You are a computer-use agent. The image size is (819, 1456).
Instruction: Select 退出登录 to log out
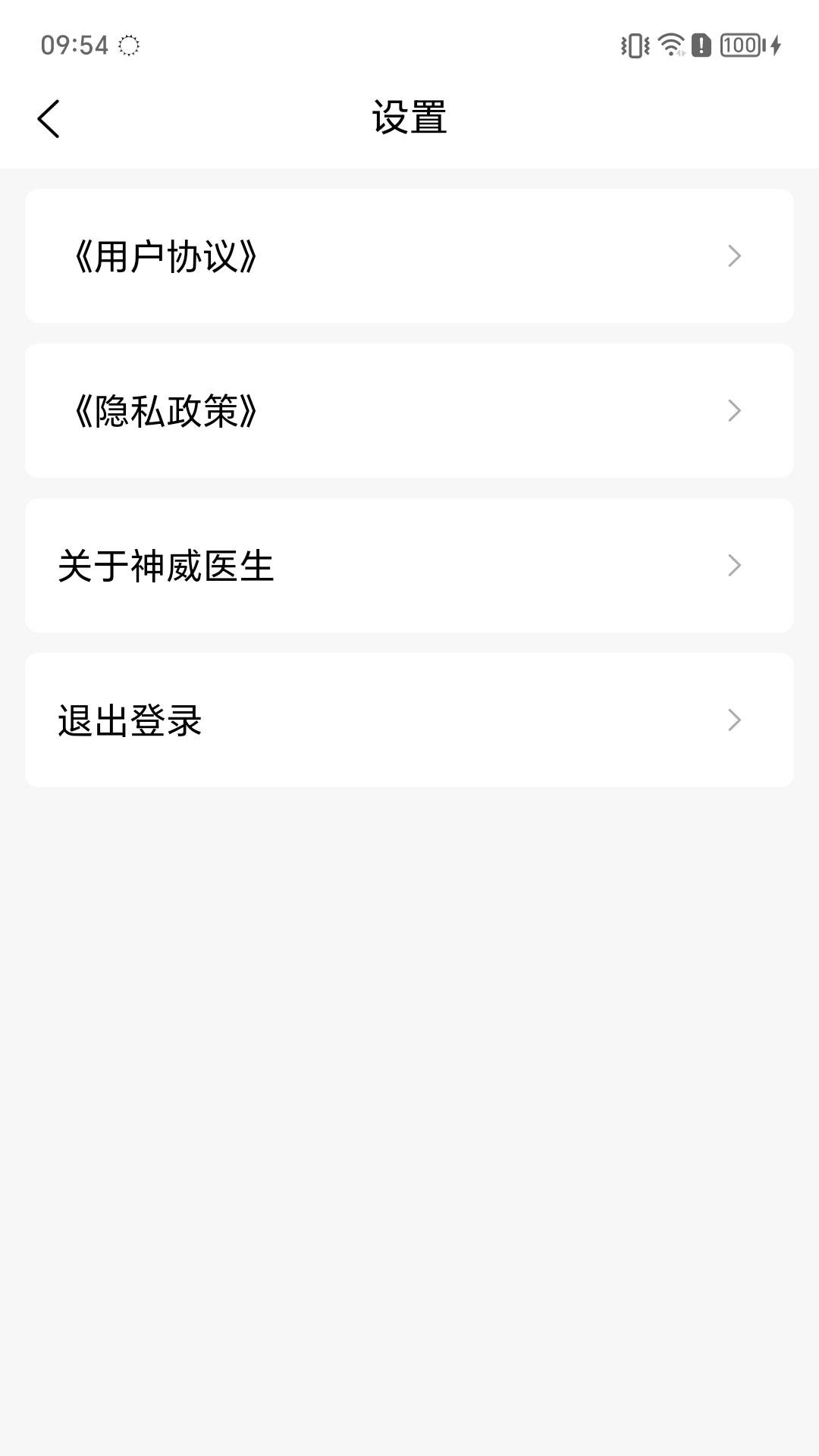409,720
